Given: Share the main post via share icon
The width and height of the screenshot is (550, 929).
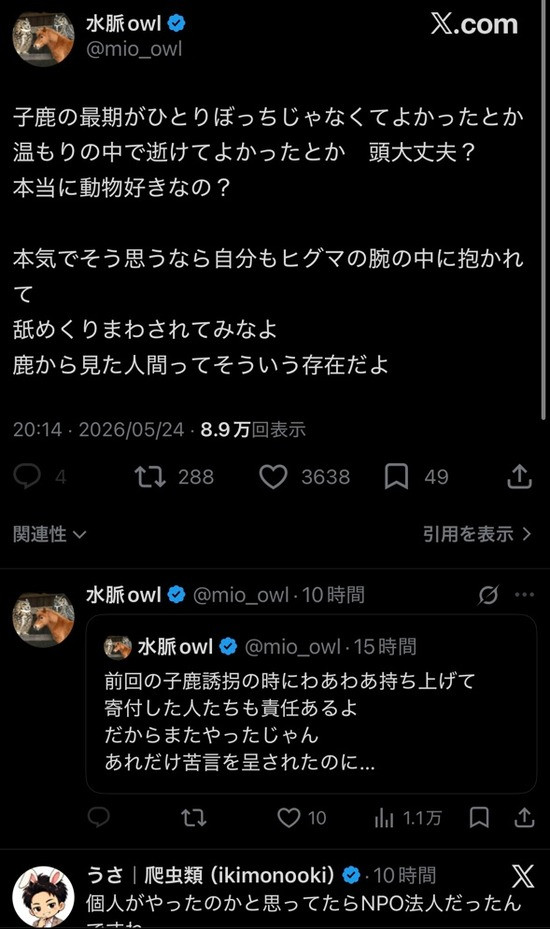Looking at the screenshot, I should pos(519,477).
